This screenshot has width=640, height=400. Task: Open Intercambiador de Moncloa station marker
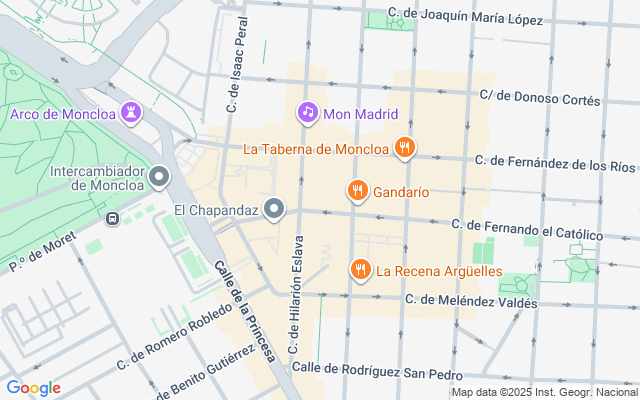[160, 179]
